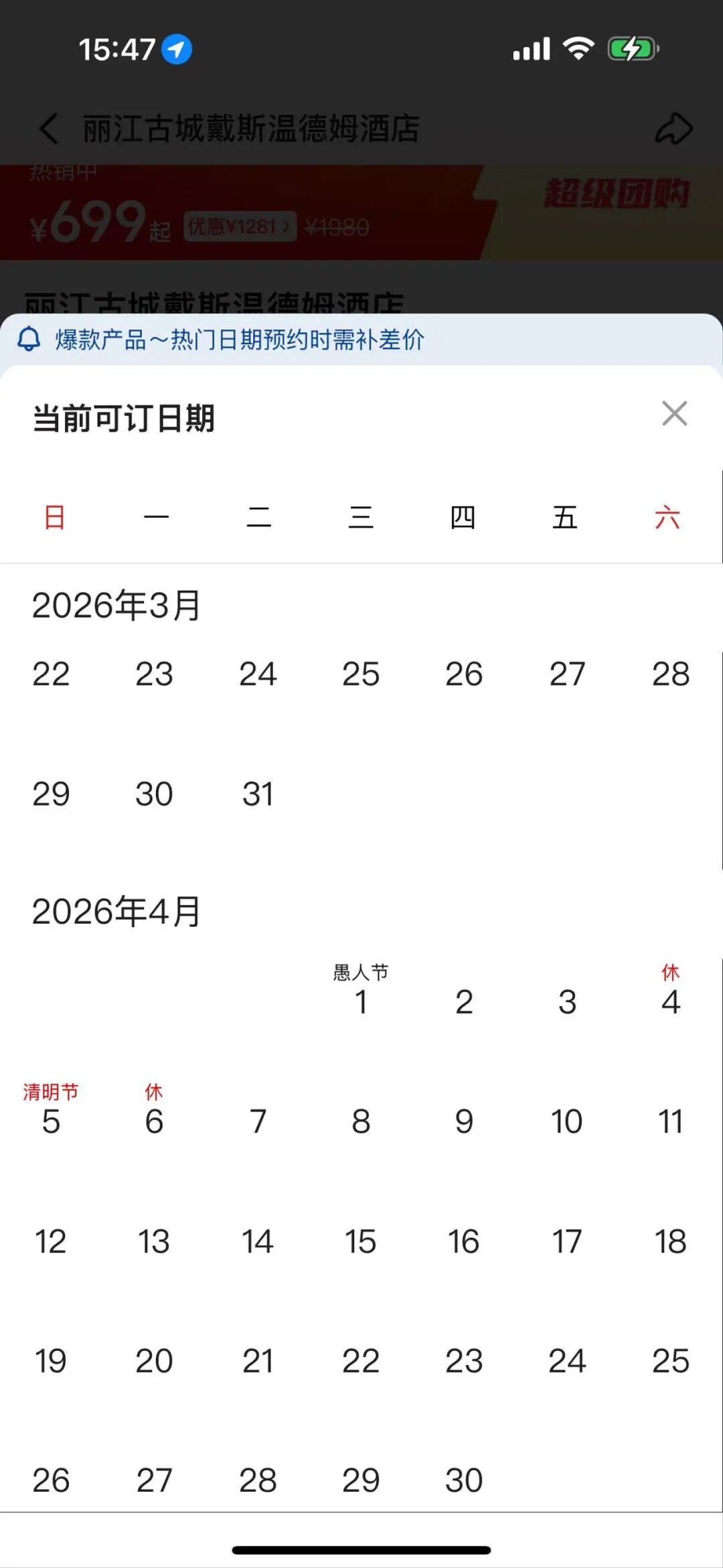Select March 31, 2026
The image size is (723, 1568).
(x=258, y=794)
